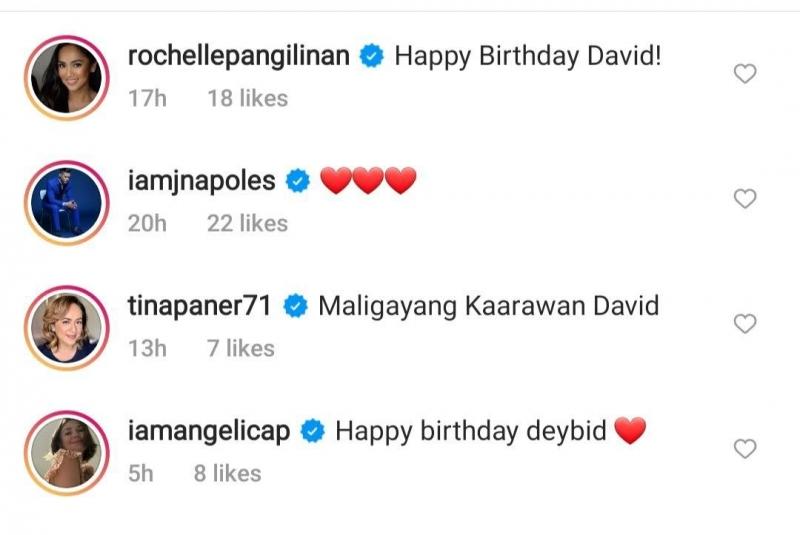This screenshot has height=535, width=800.
Task: Visit the tinapaner71 username link
Action: [x=200, y=306]
